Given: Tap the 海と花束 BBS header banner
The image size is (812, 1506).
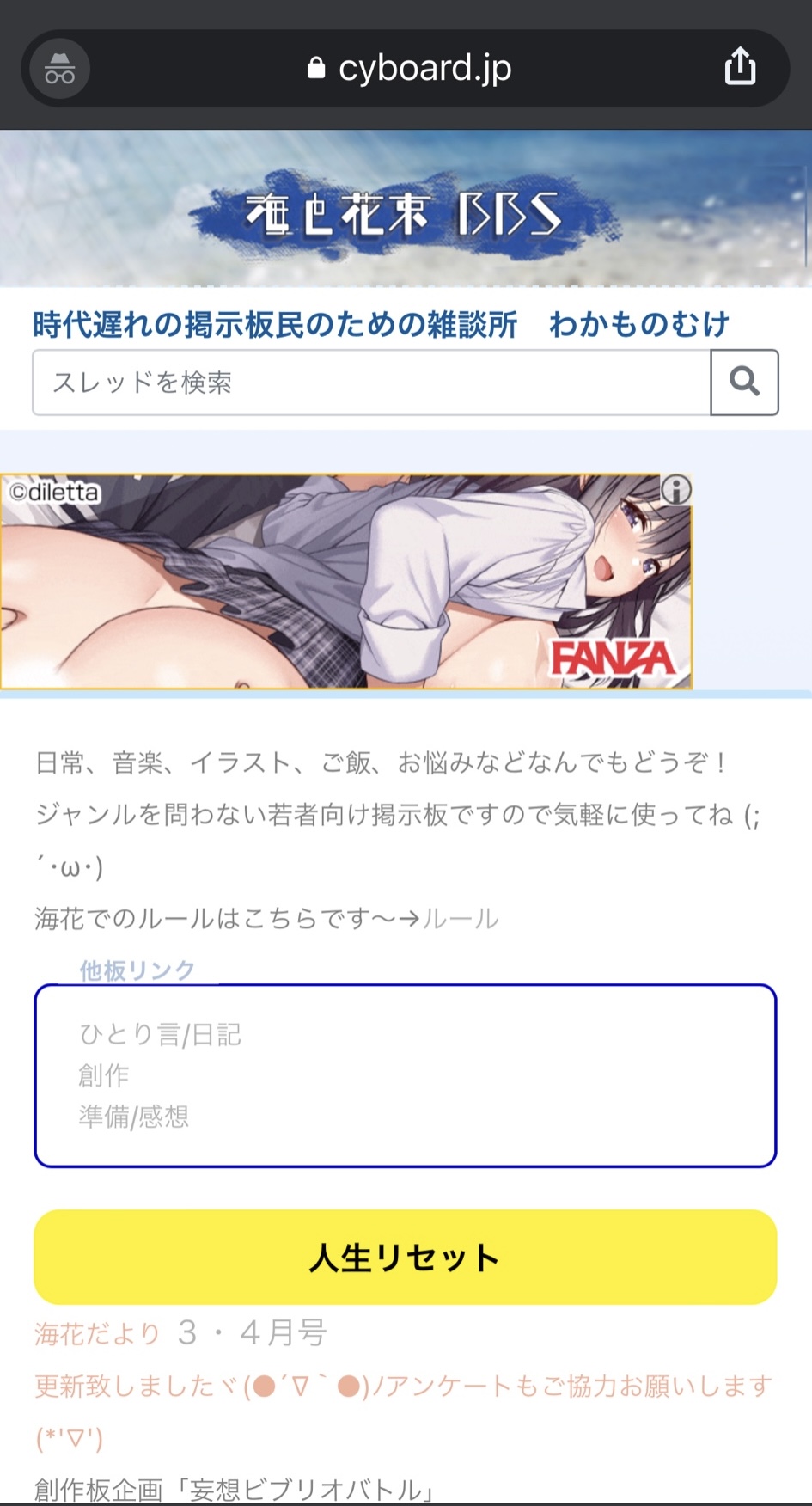Looking at the screenshot, I should pos(406,211).
